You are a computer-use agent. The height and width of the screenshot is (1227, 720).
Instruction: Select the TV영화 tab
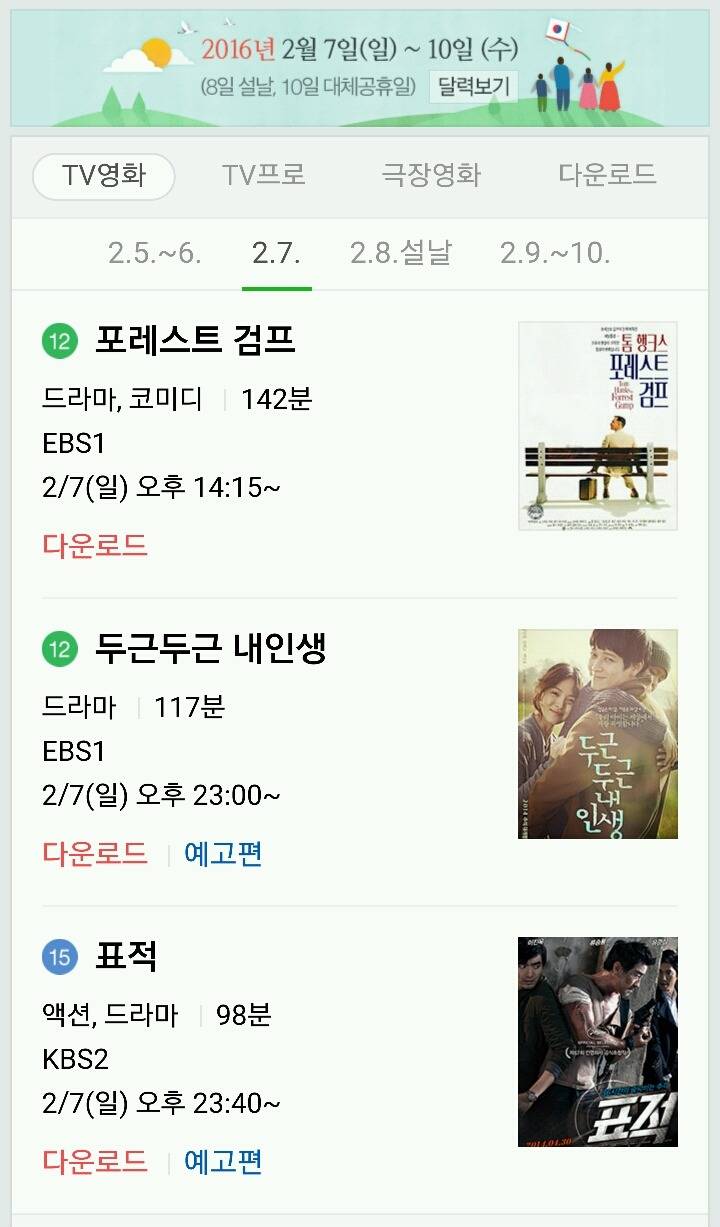103,175
